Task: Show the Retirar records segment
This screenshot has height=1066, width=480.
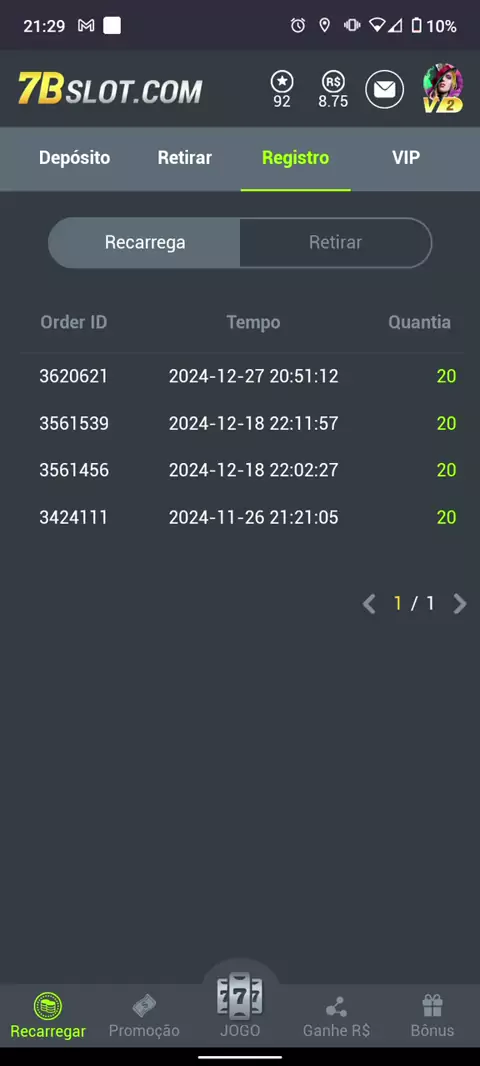Action: pos(335,243)
